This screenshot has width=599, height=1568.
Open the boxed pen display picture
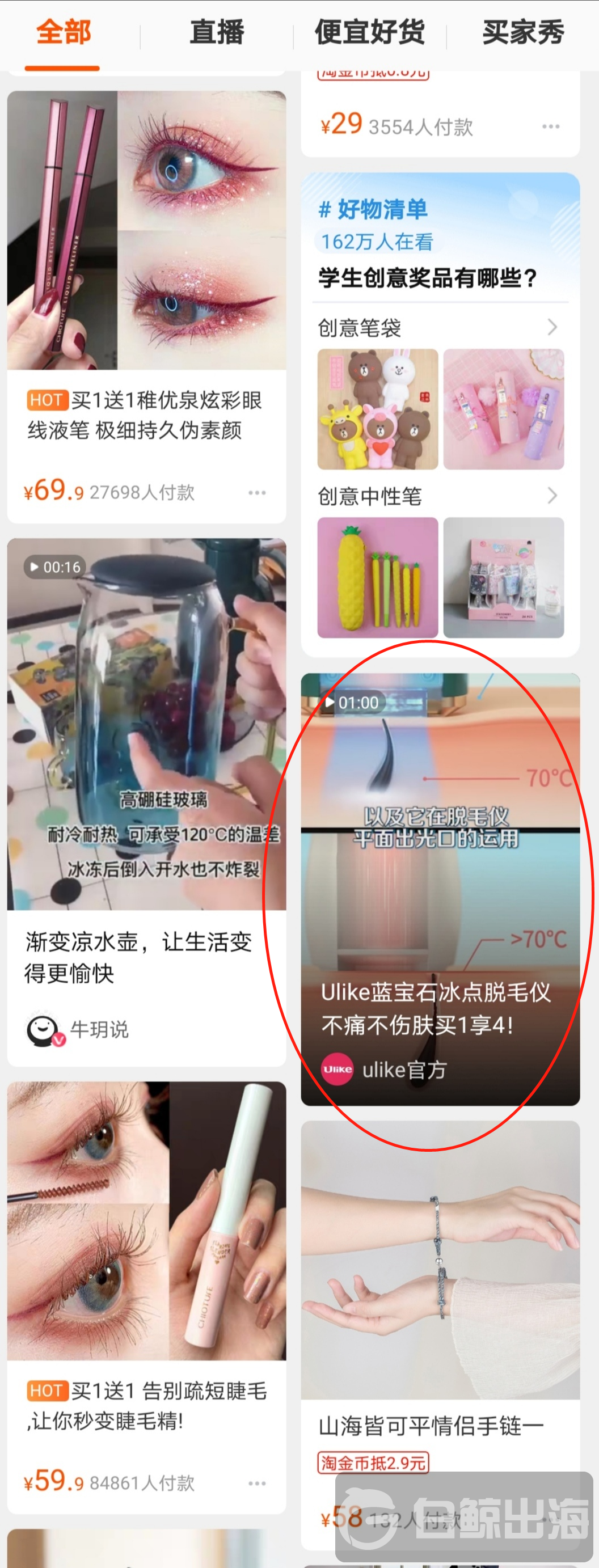(504, 577)
